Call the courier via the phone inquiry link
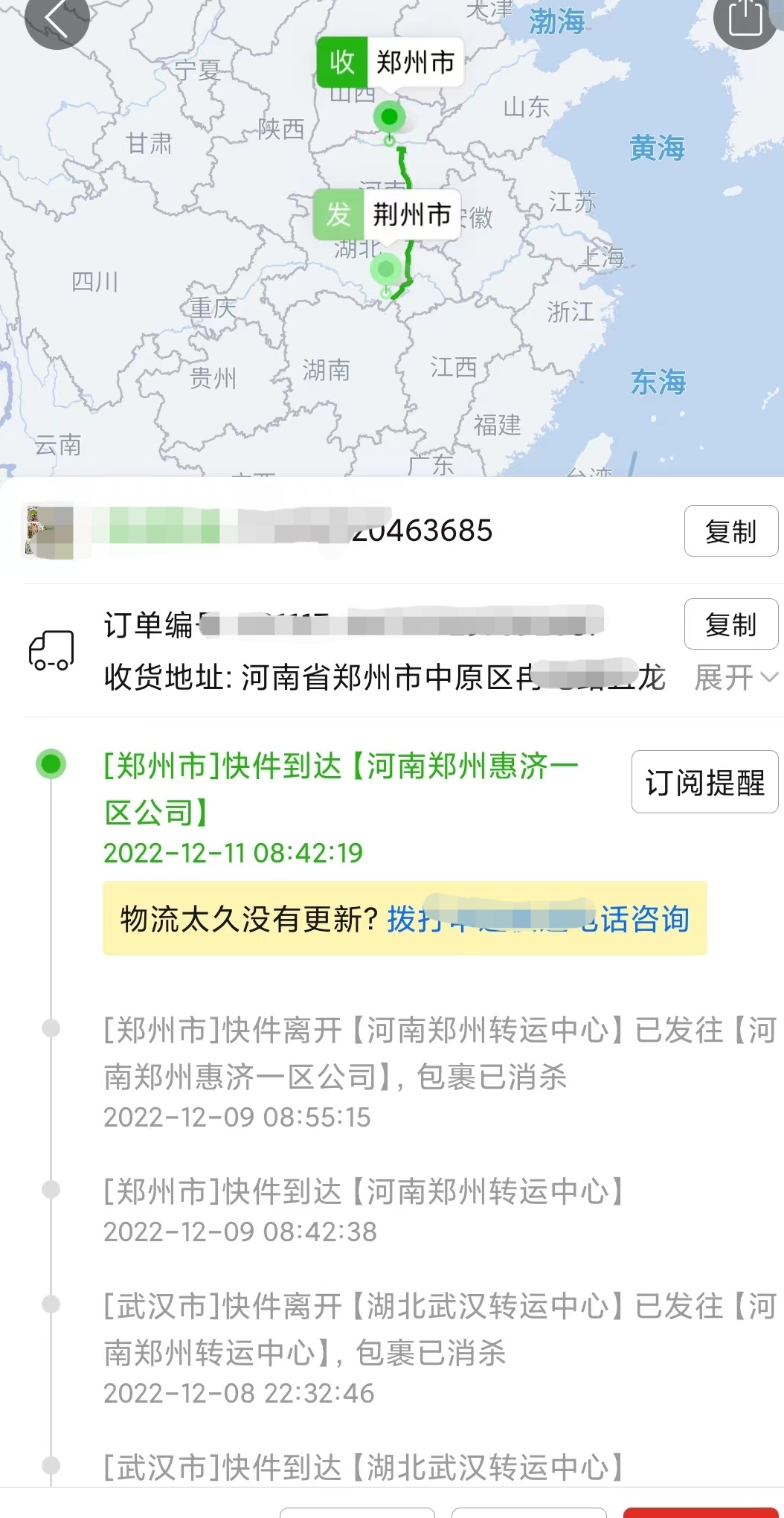 538,919
